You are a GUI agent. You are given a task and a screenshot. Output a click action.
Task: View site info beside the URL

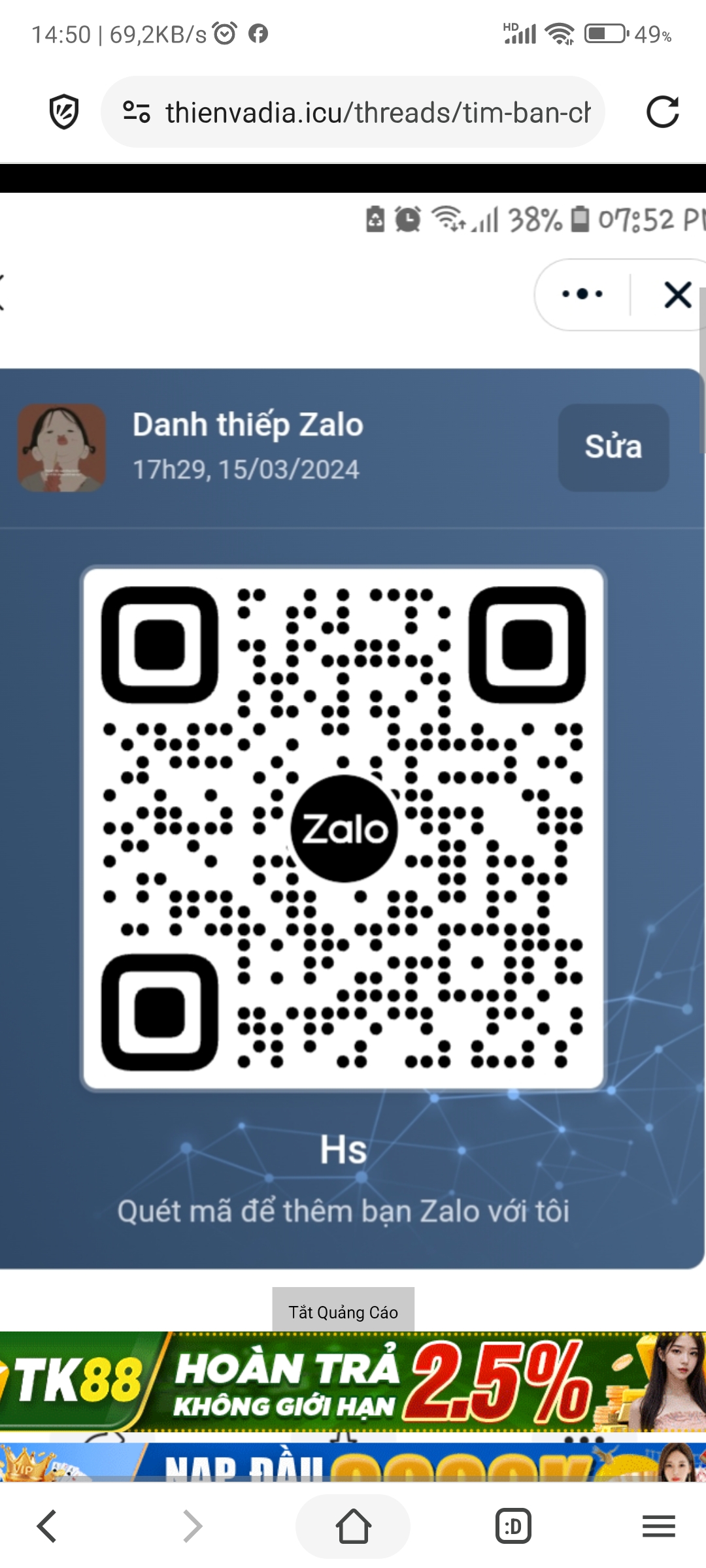click(x=137, y=112)
